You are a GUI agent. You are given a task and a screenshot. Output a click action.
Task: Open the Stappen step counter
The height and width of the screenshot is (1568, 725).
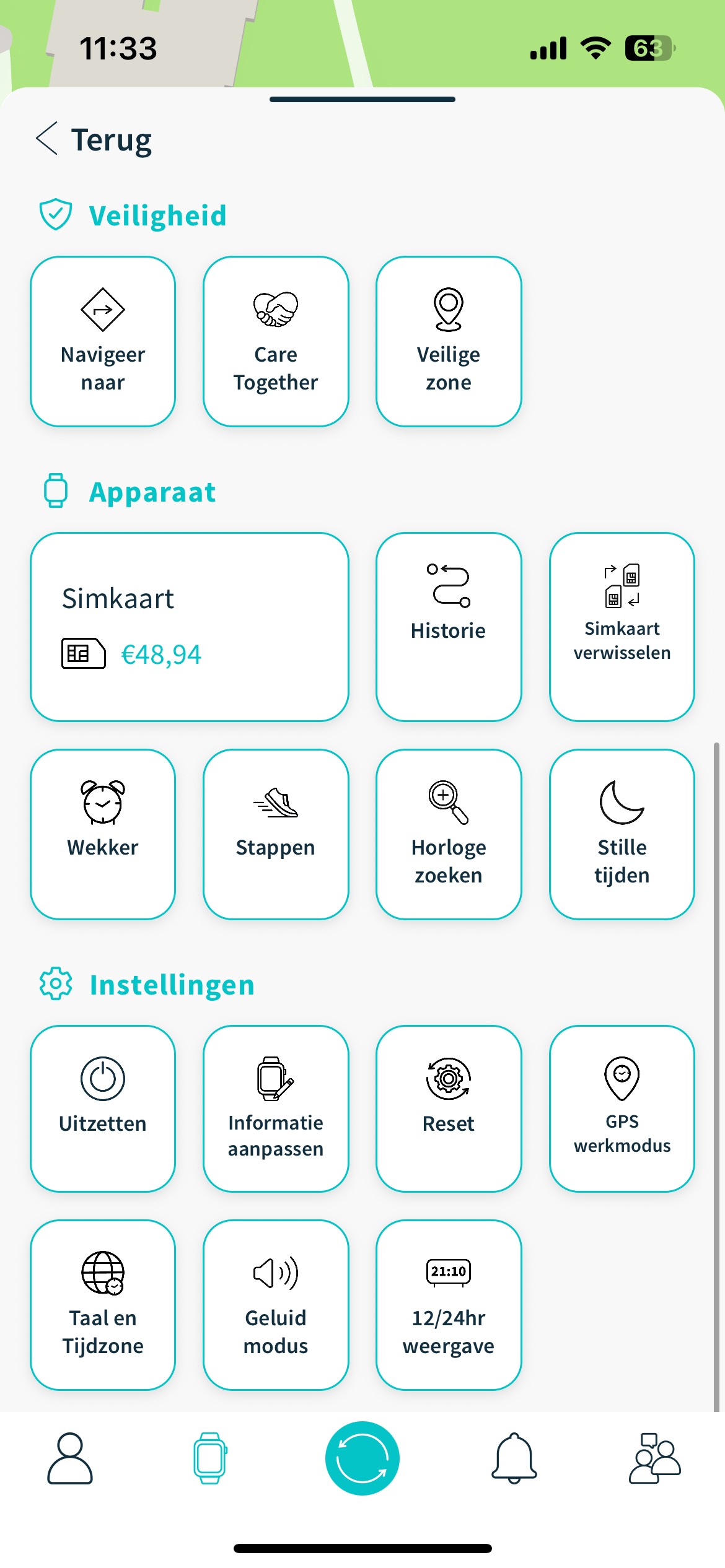pos(276,834)
